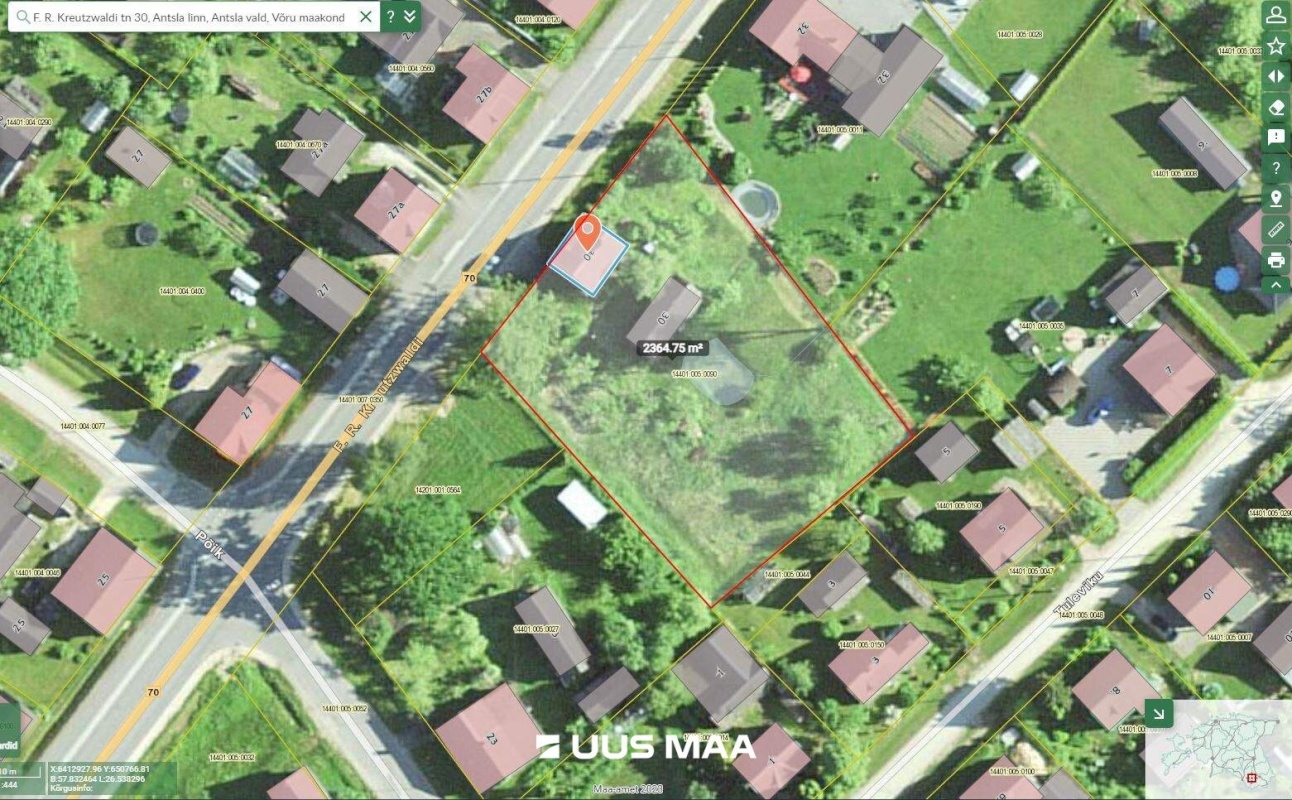Select the eraser tool
Screen dimensions: 1292x800
click(1276, 107)
